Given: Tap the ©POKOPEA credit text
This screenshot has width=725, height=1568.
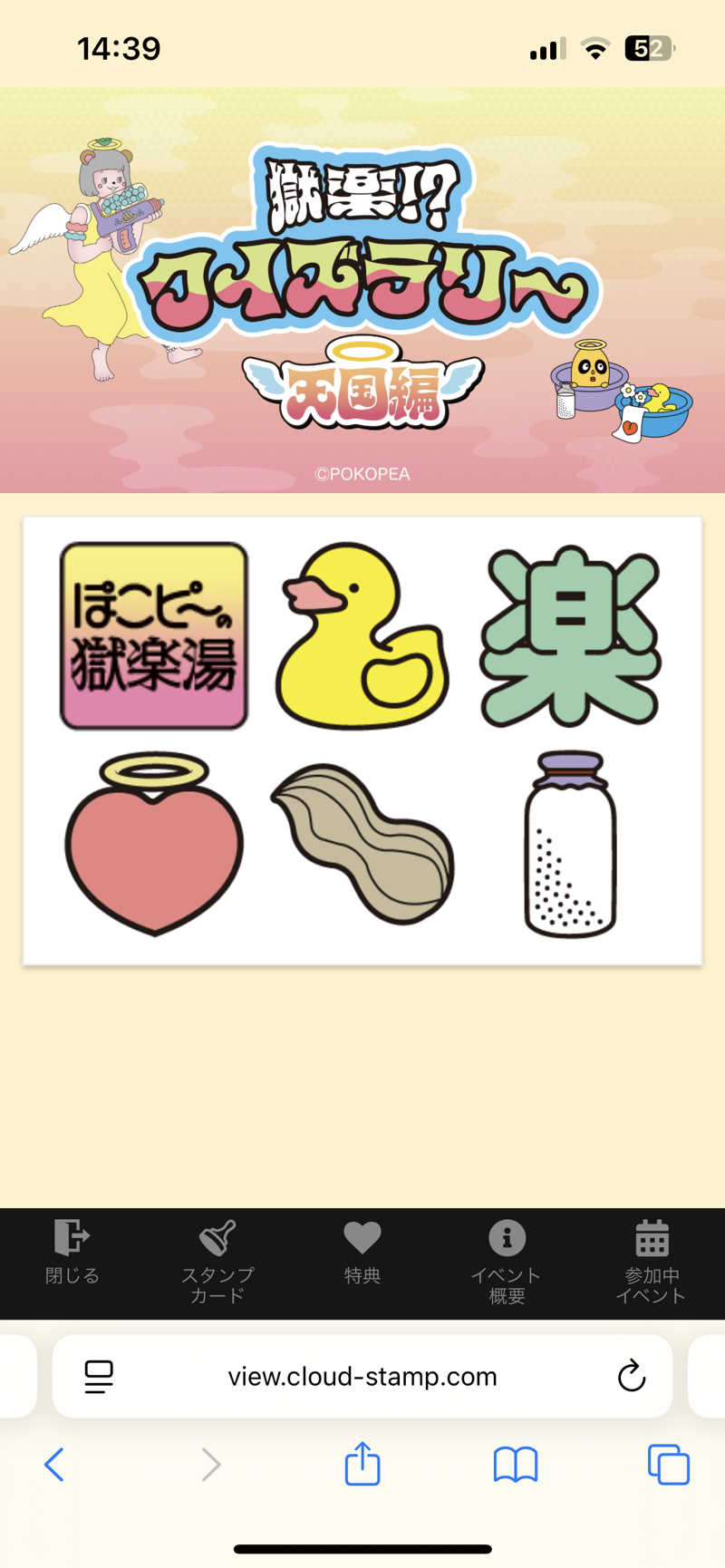Looking at the screenshot, I should (362, 473).
